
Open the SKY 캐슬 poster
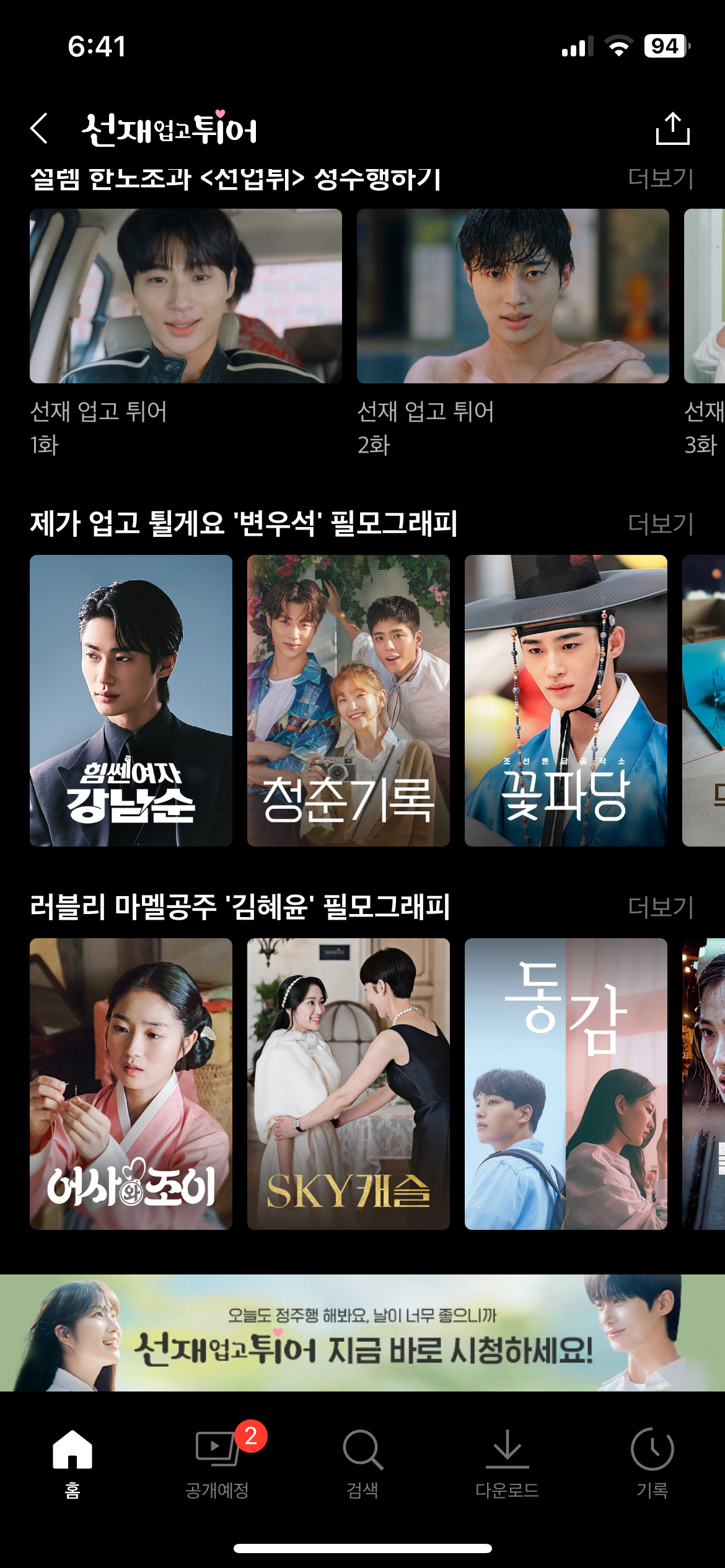(x=348, y=1084)
